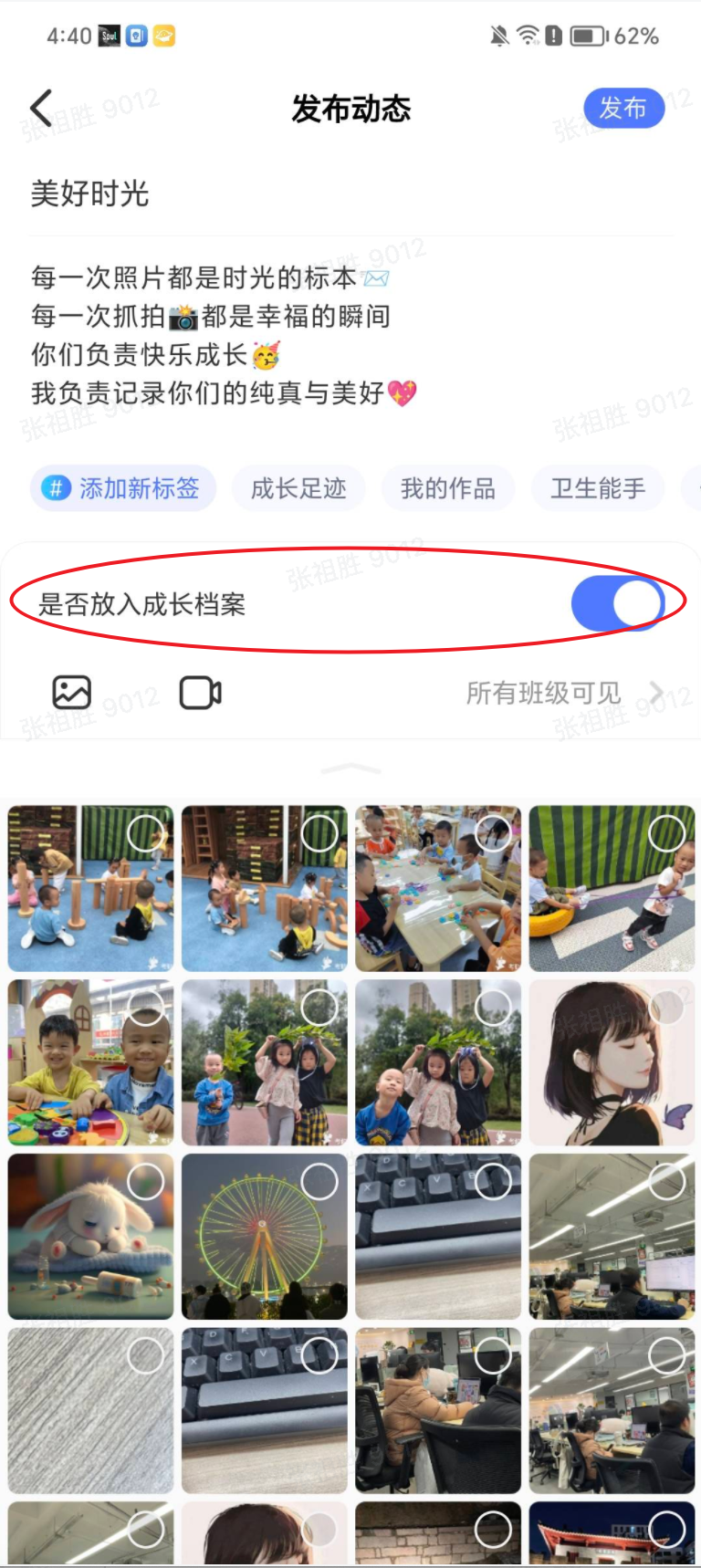Open the image picker icon
The image size is (701, 1568).
tap(71, 693)
